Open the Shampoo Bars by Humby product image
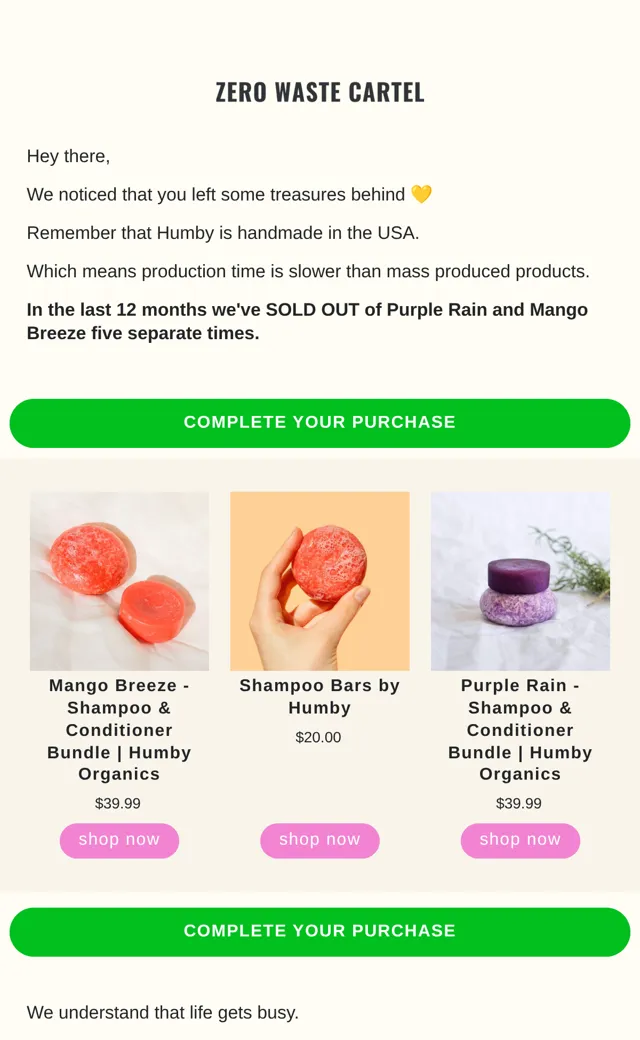The height and width of the screenshot is (1040, 640). [320, 581]
